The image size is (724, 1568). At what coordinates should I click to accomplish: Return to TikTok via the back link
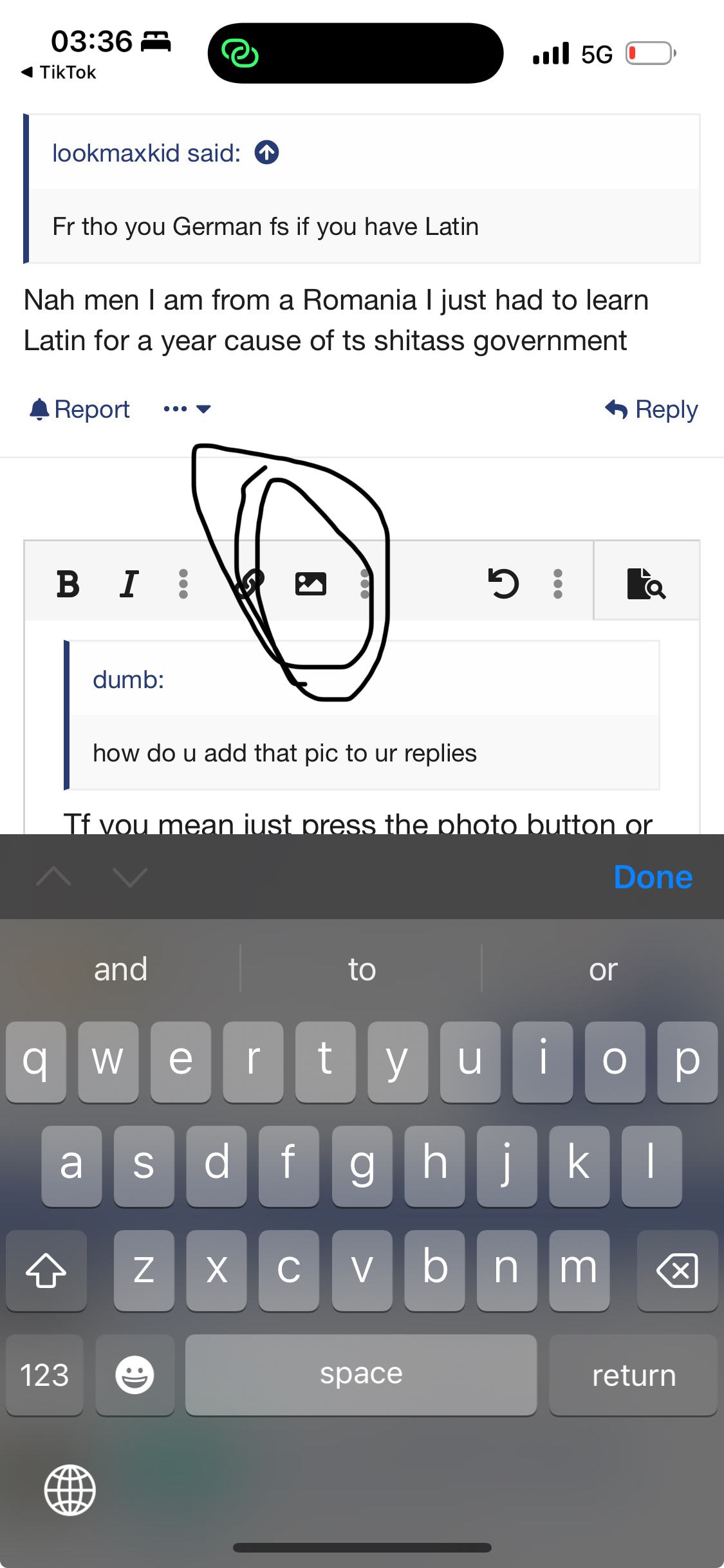coord(59,72)
